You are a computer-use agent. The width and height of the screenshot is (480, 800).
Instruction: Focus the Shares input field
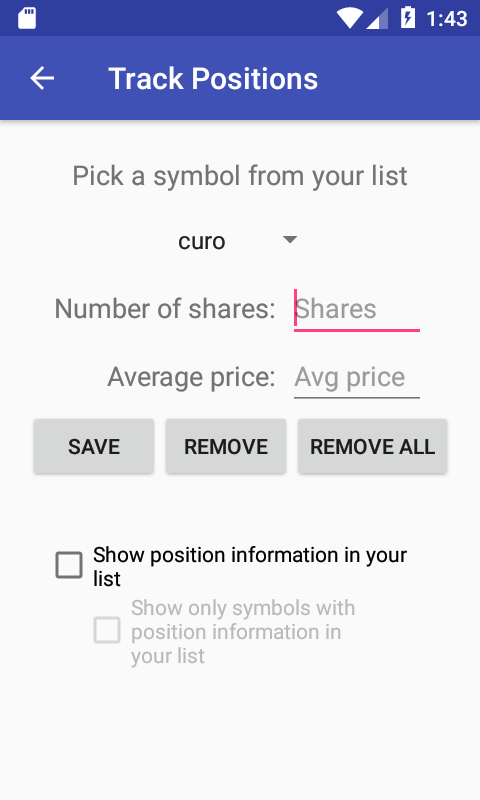[x=357, y=309]
